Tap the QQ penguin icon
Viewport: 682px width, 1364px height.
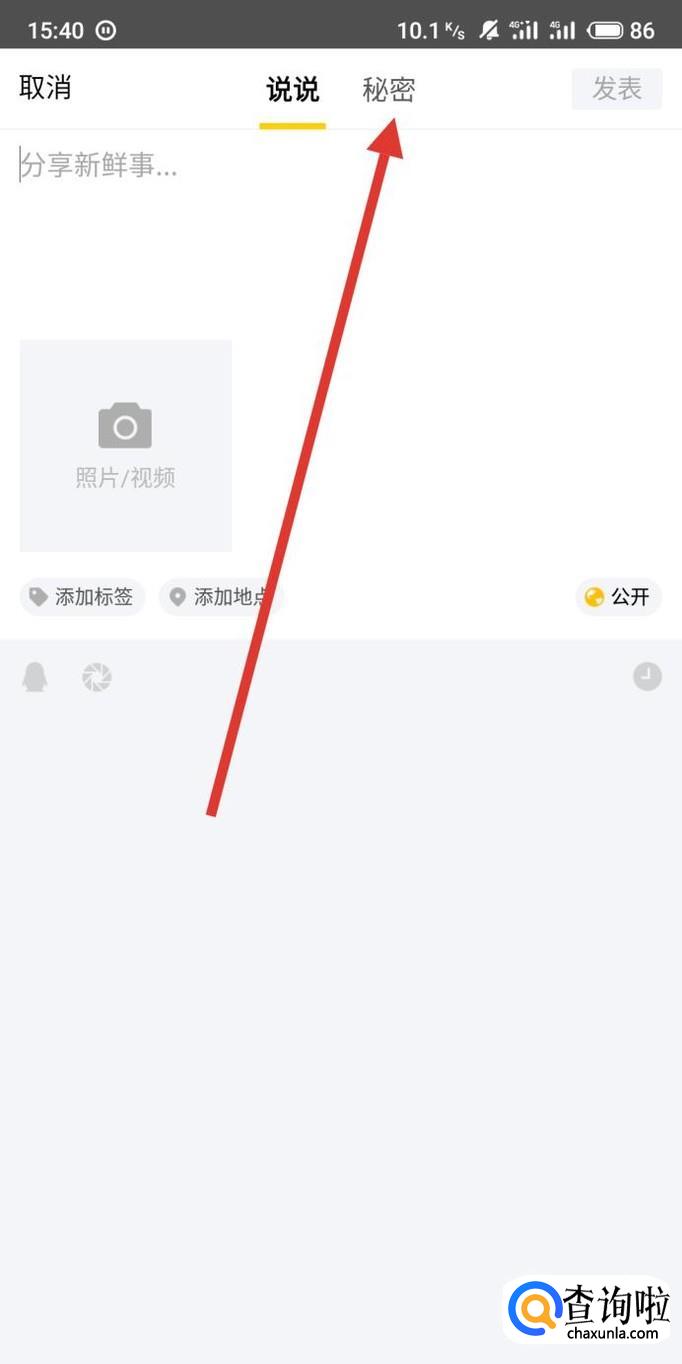click(x=35, y=678)
